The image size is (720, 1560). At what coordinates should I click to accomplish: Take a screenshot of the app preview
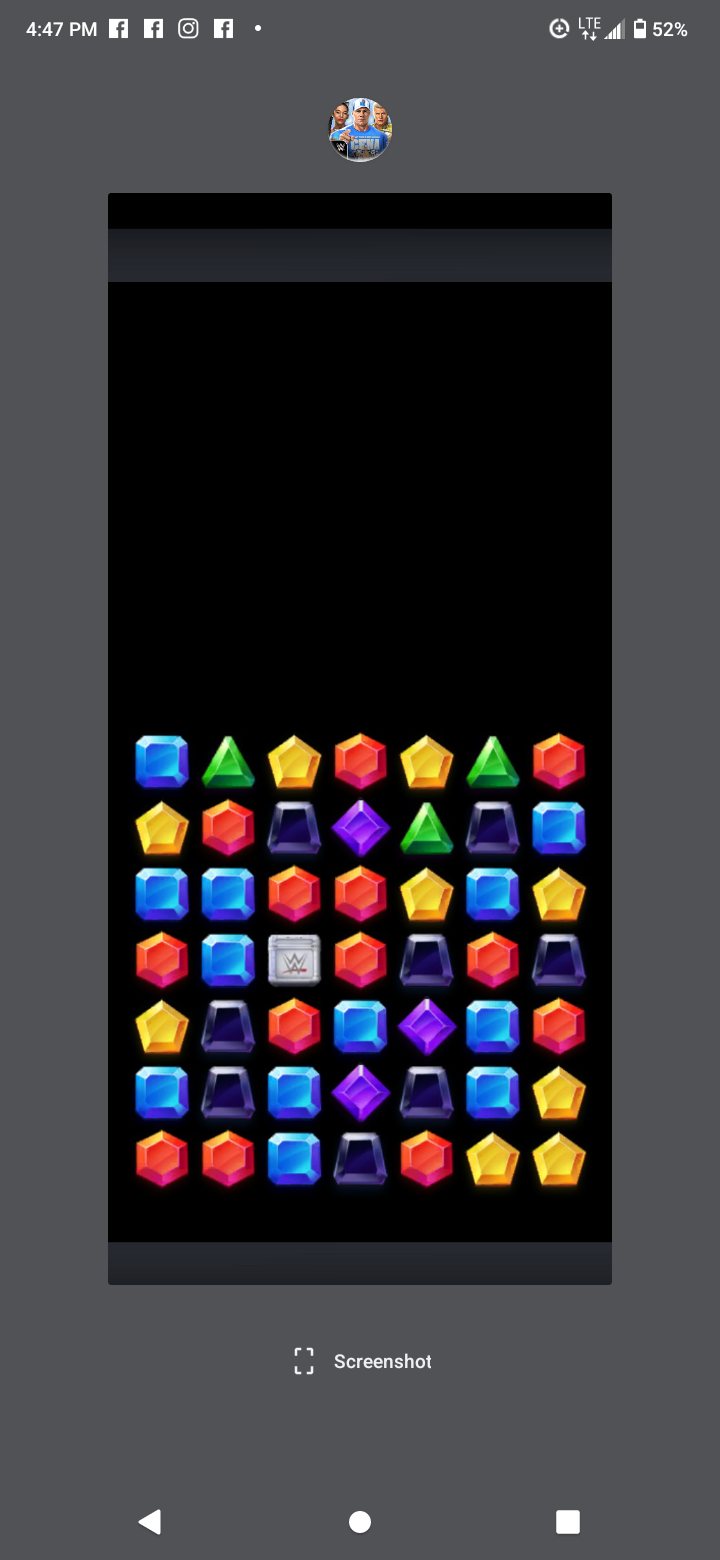pos(363,1361)
